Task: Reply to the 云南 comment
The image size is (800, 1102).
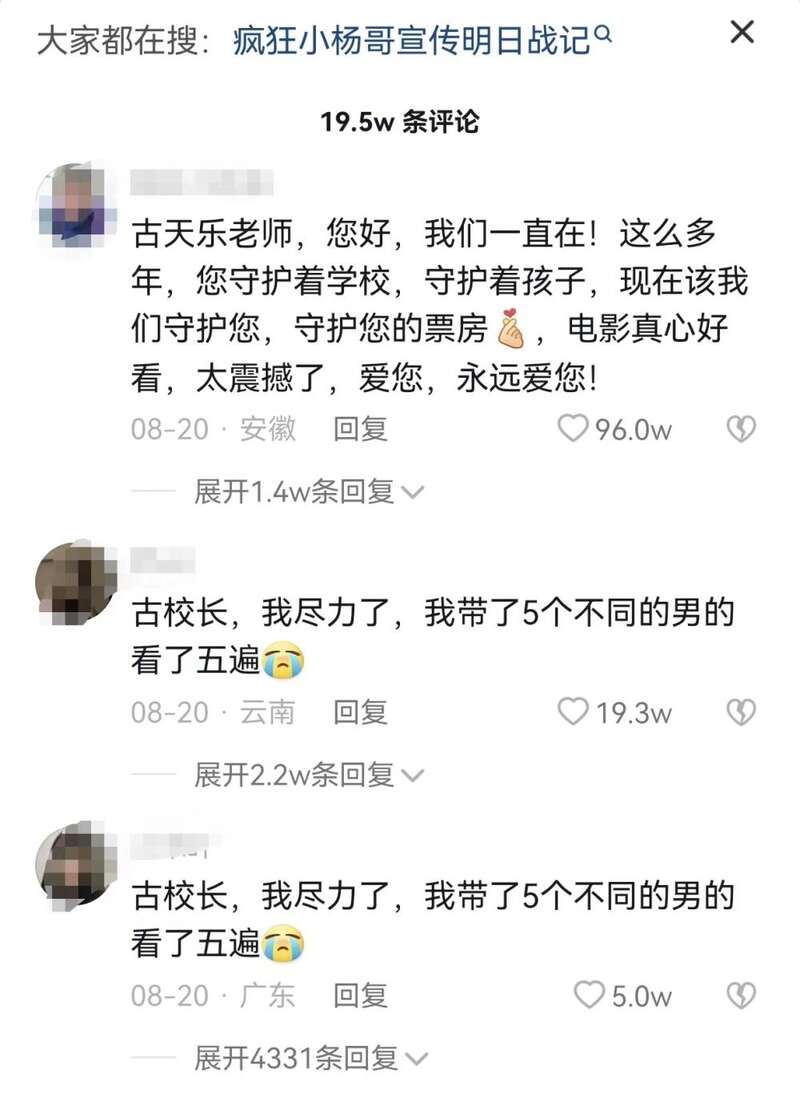Action: (x=360, y=712)
